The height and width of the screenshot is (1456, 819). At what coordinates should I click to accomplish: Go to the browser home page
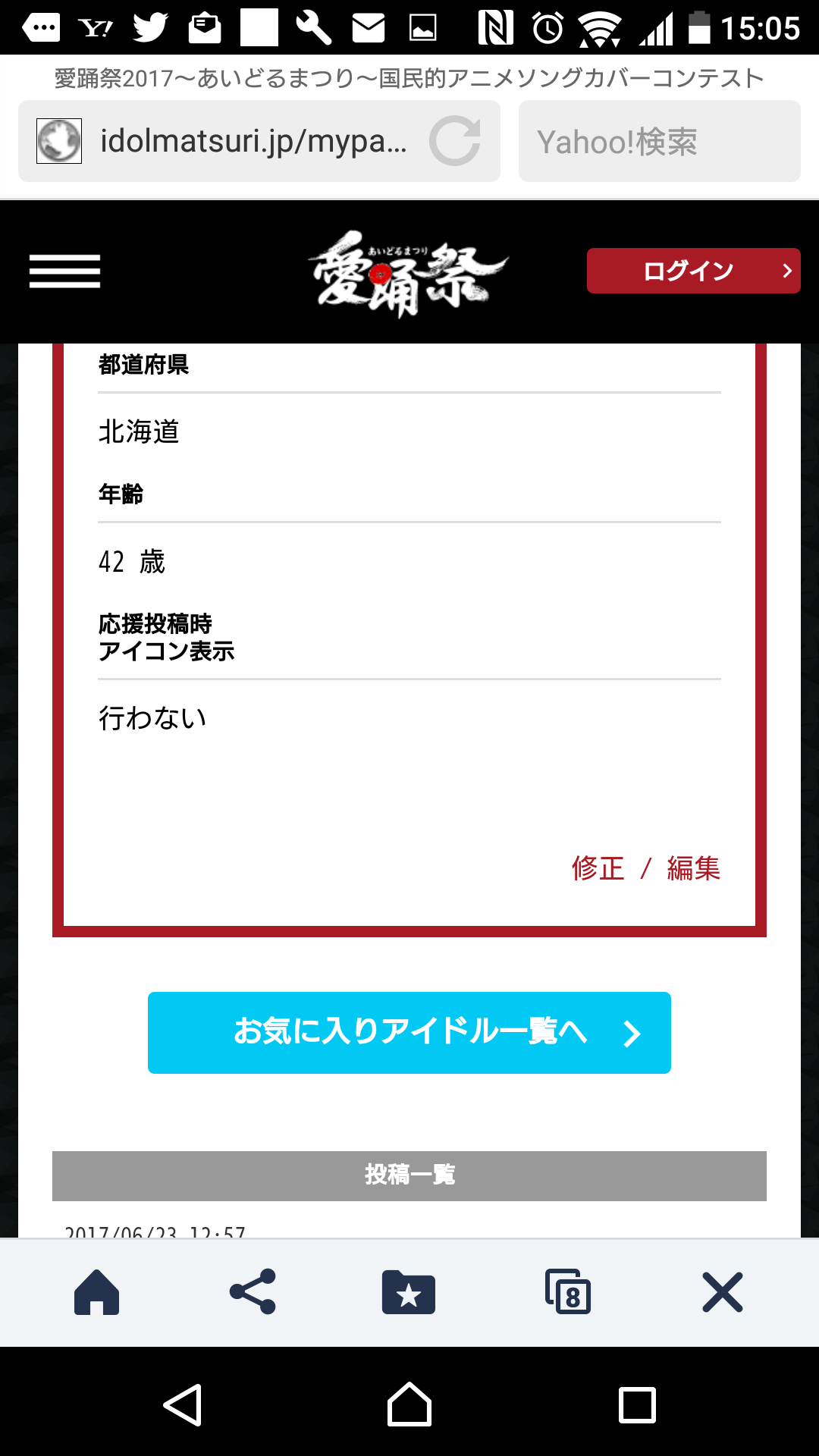pyautogui.click(x=96, y=1292)
